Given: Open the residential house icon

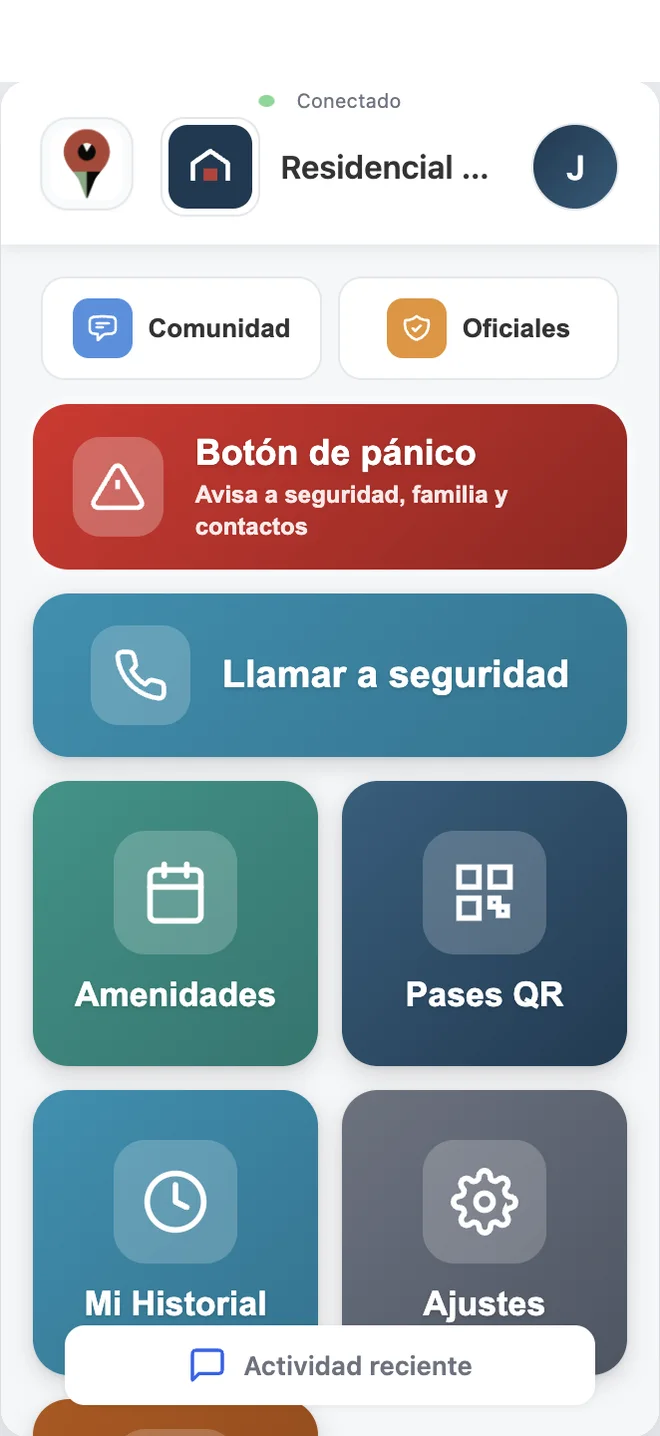Looking at the screenshot, I should (x=210, y=167).
